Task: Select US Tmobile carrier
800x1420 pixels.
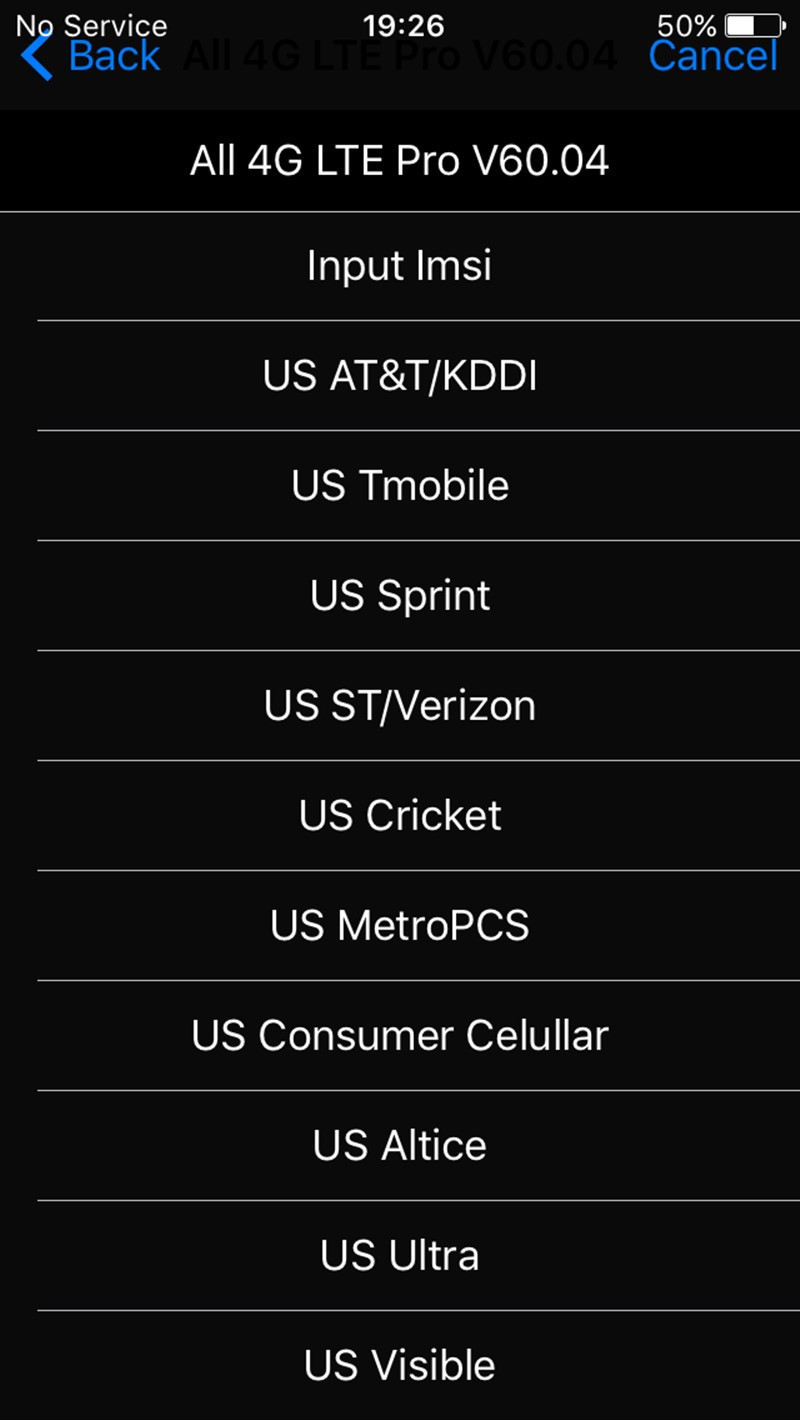Action: 400,485
